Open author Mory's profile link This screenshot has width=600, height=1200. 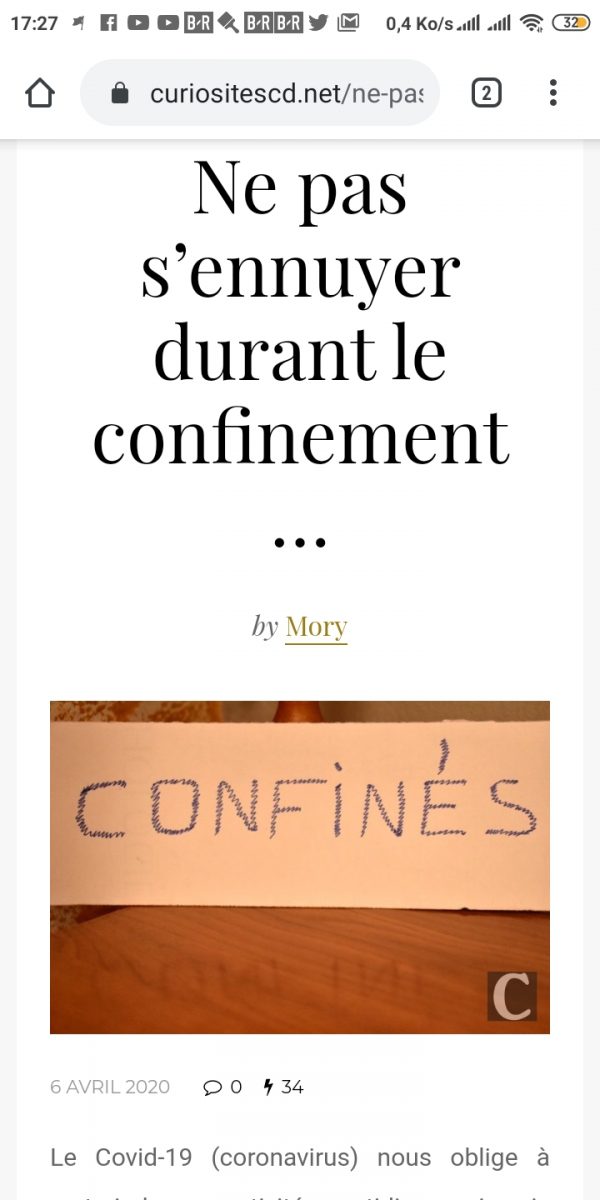click(x=316, y=627)
